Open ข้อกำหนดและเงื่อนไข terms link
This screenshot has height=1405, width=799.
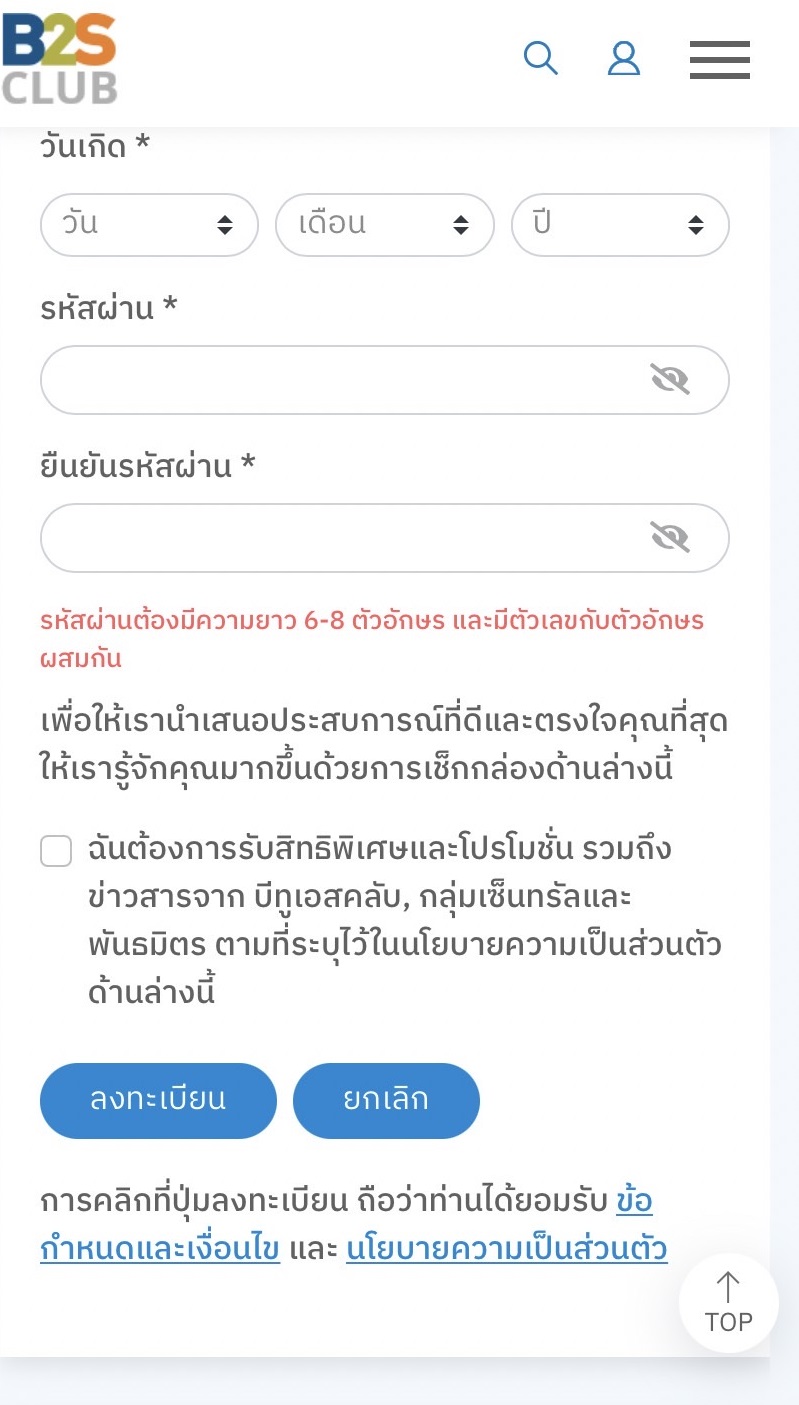[160, 1249]
